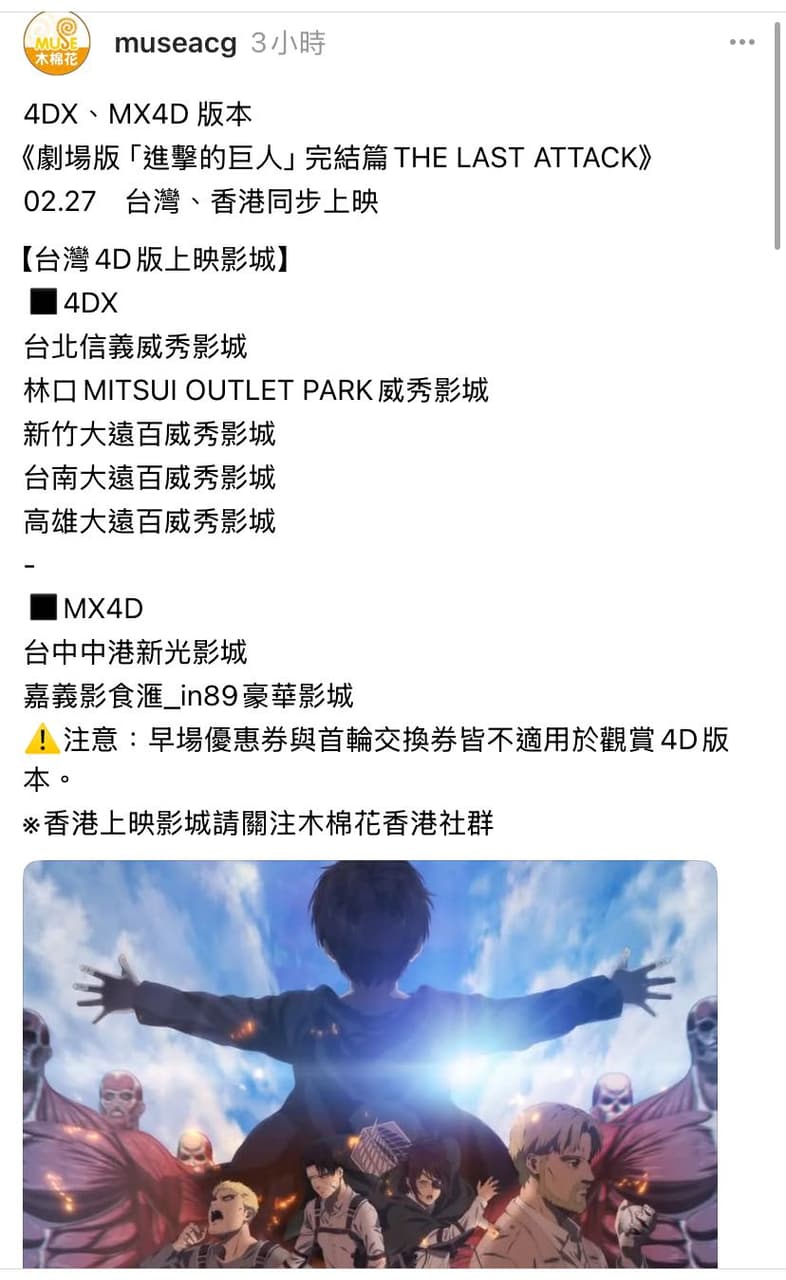
Task: Open museacg profile avatar
Action: click(56, 43)
